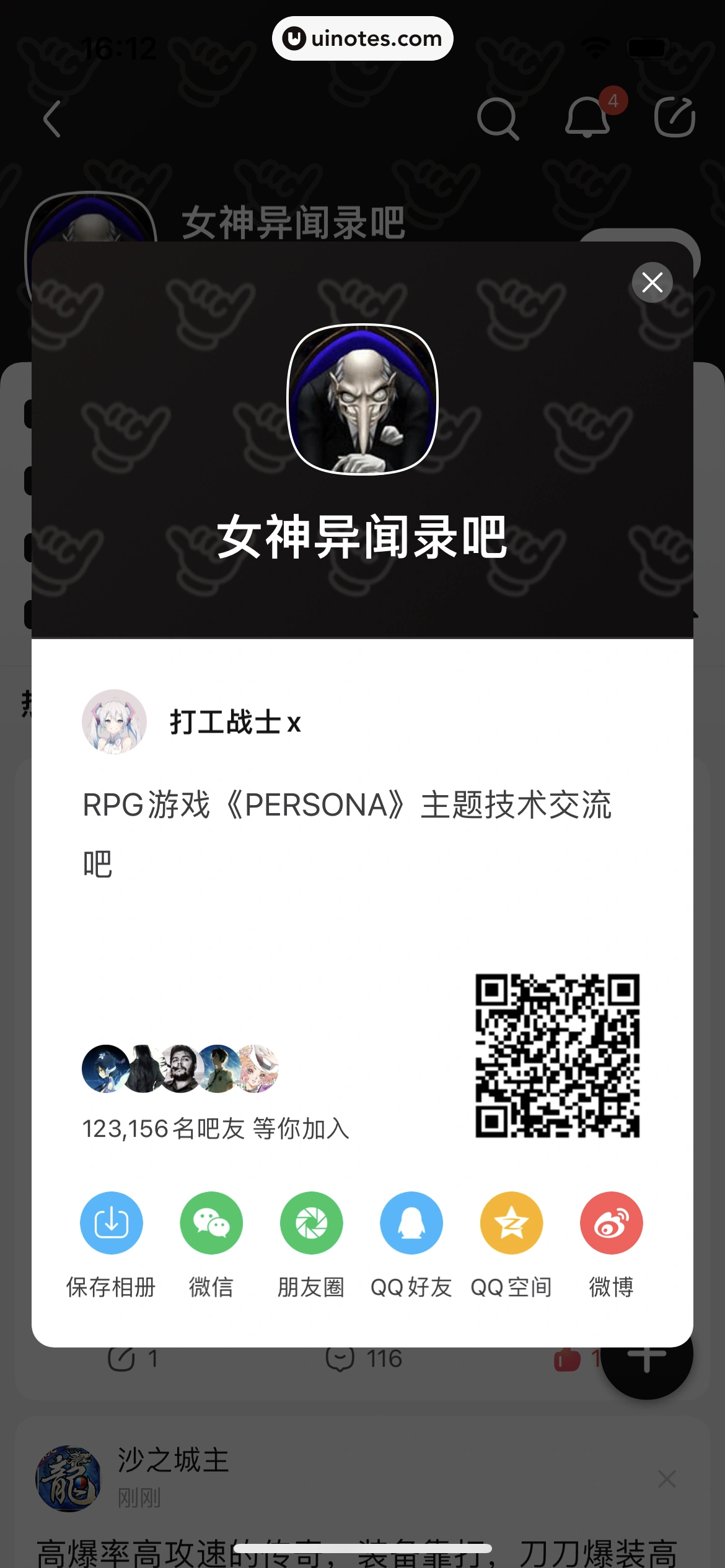Save the share card to album
725x1568 pixels.
pos(112,1223)
